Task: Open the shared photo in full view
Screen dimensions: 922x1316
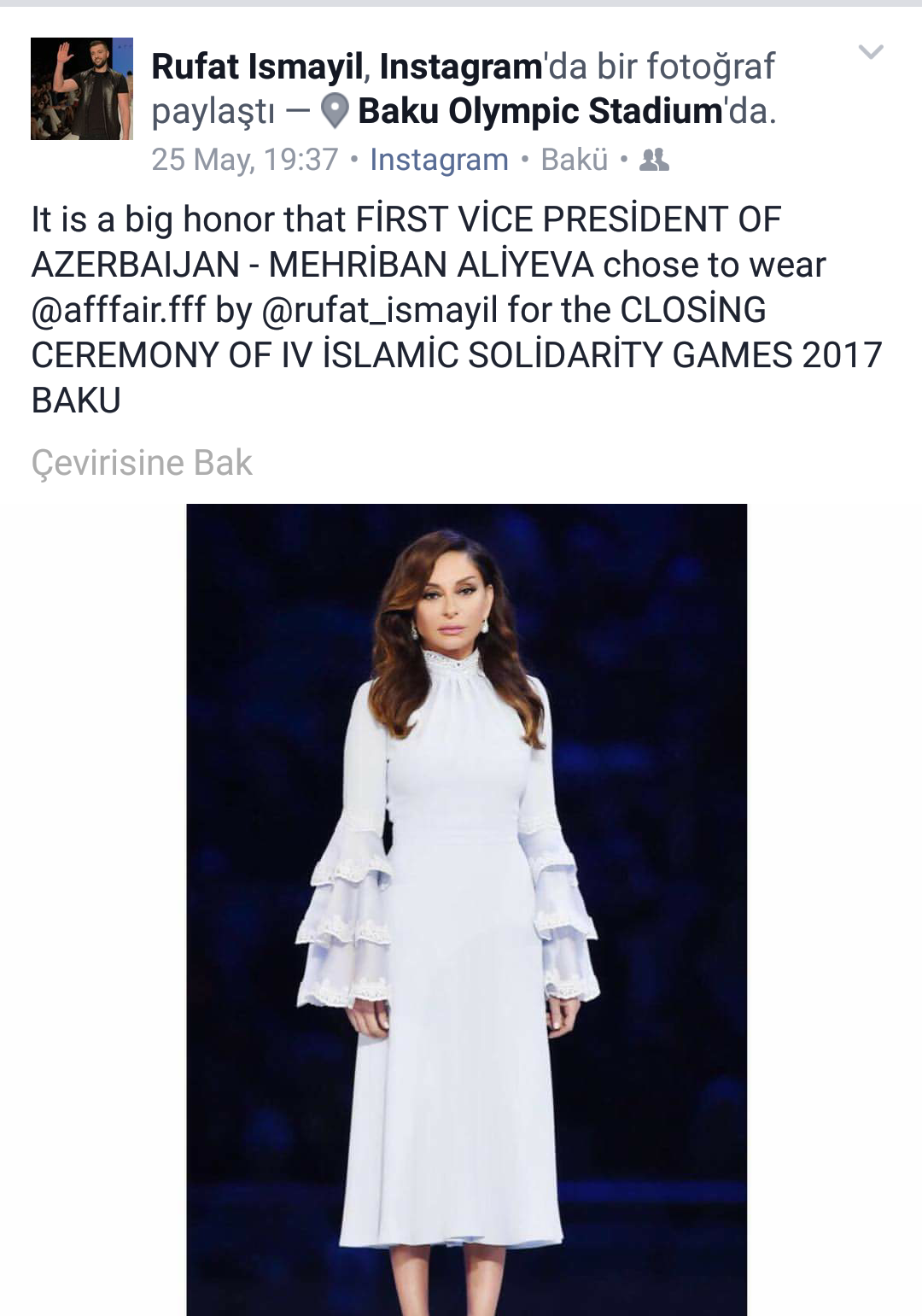Action: (466, 909)
